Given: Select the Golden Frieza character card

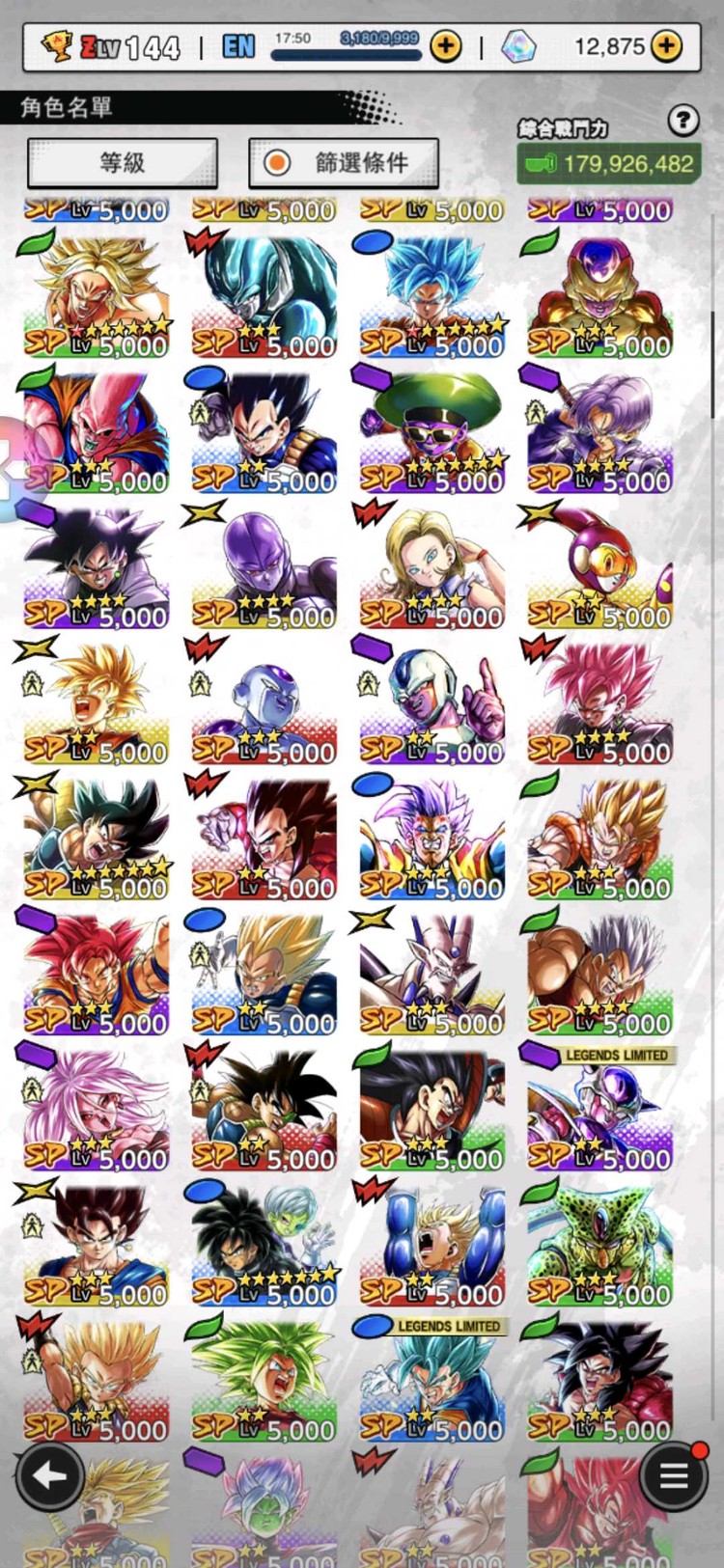Looking at the screenshot, I should tap(599, 294).
